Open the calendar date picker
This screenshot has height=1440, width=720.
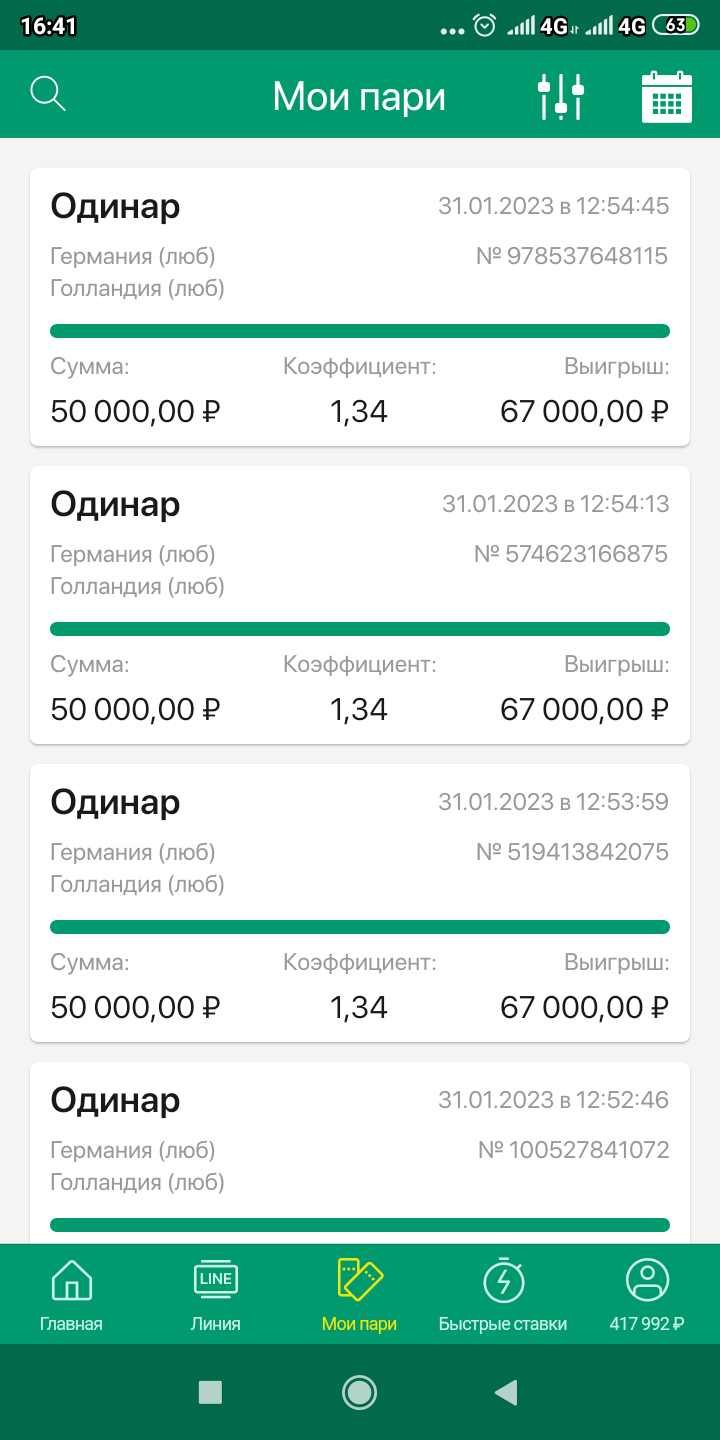[666, 96]
